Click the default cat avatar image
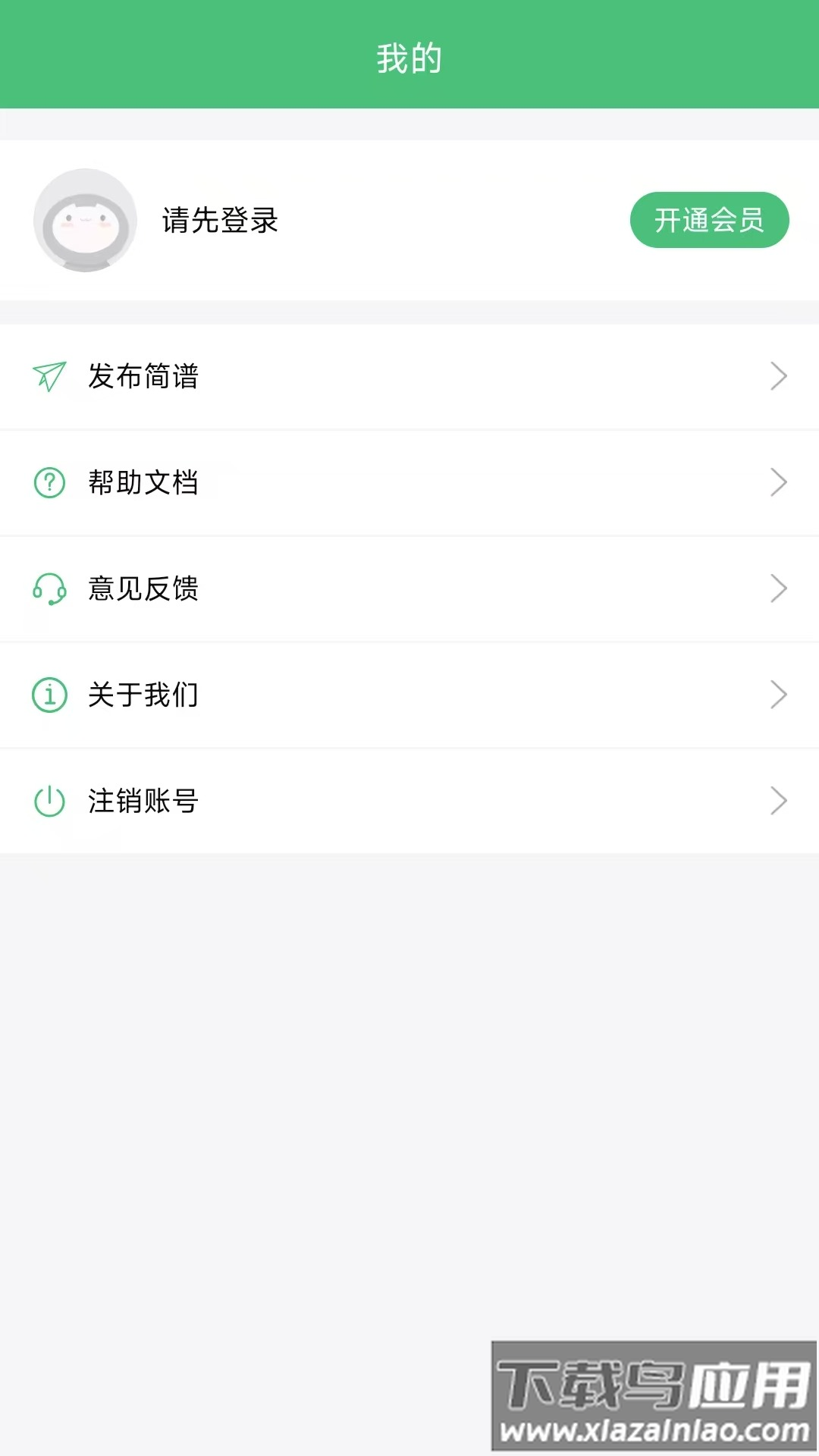This screenshot has width=819, height=1456. click(85, 219)
